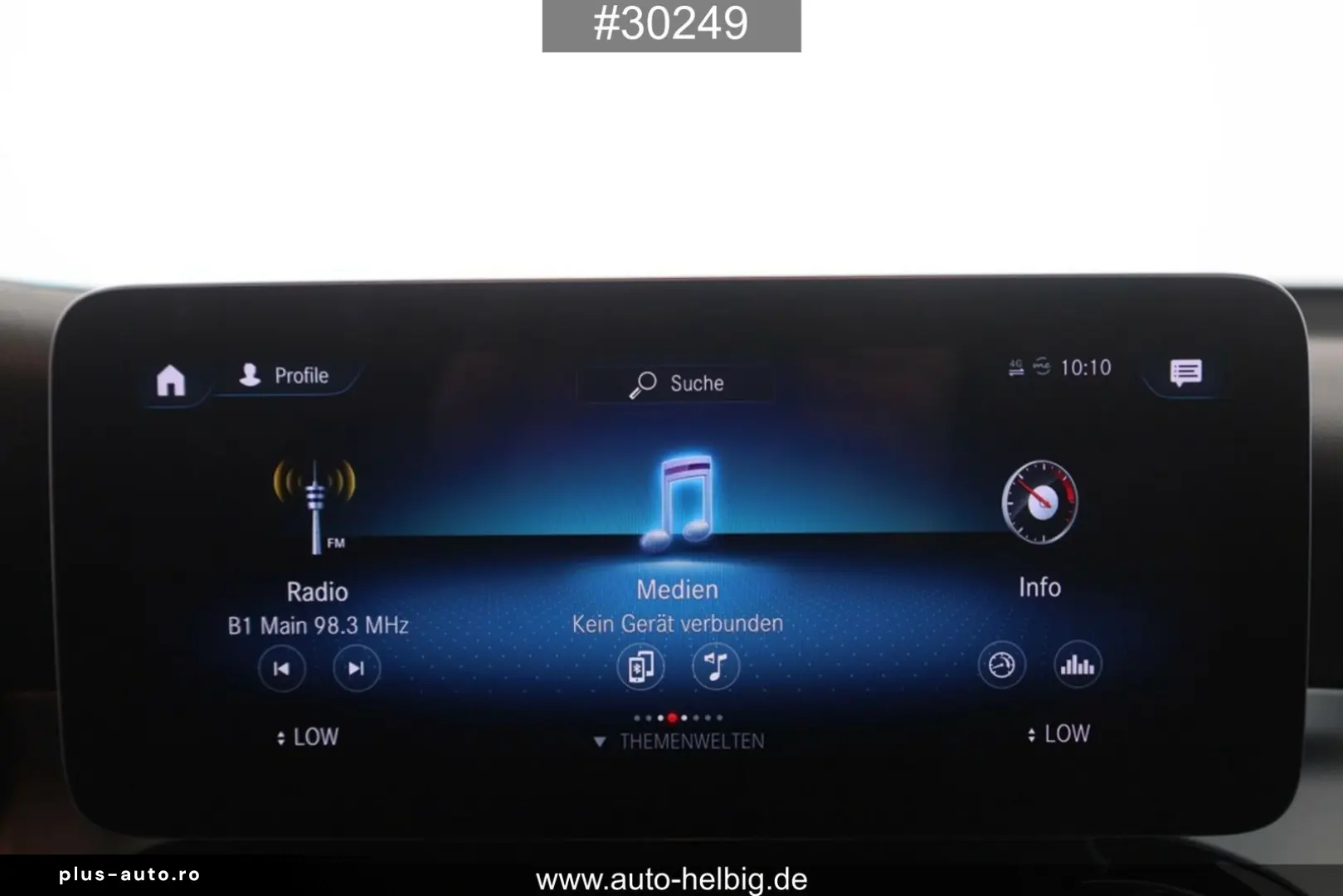Open the Profile menu
The height and width of the screenshot is (896, 1343).
(285, 376)
